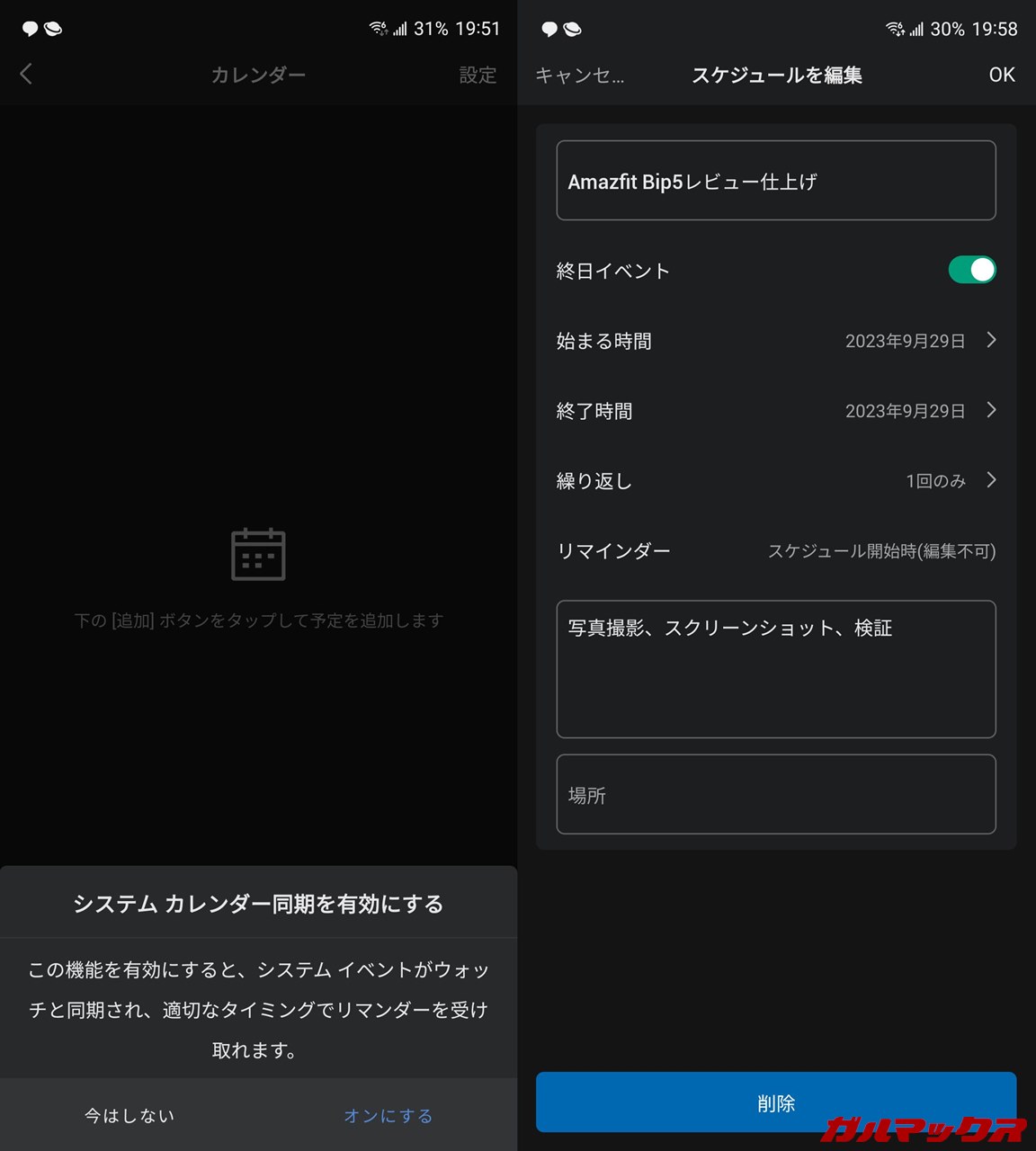Decline sync with 今はしない

(x=129, y=1116)
